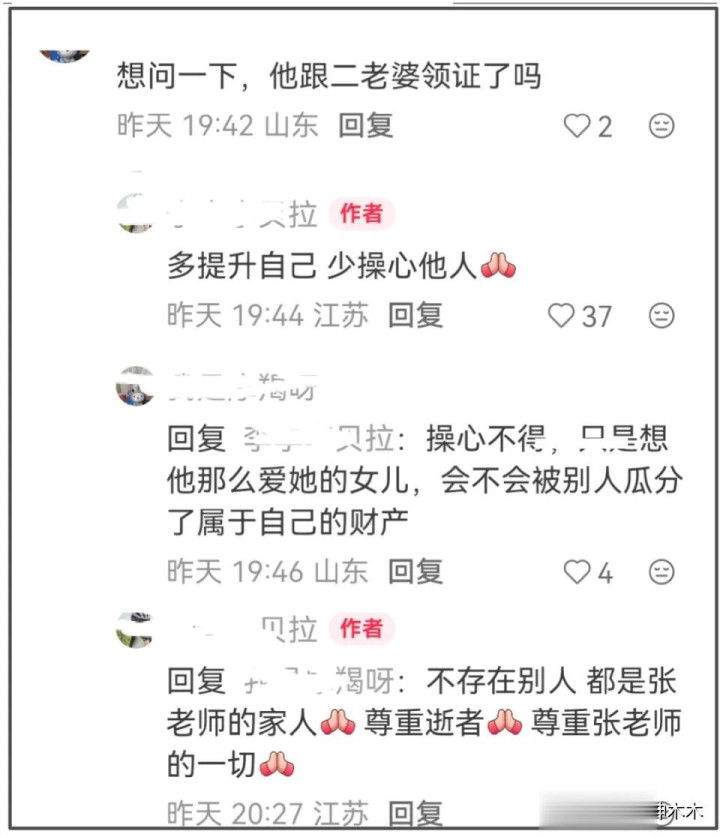Open avatar of the 19:46 山东 commenter
Image resolution: width=720 pixels, height=837 pixels.
[x=135, y=386]
